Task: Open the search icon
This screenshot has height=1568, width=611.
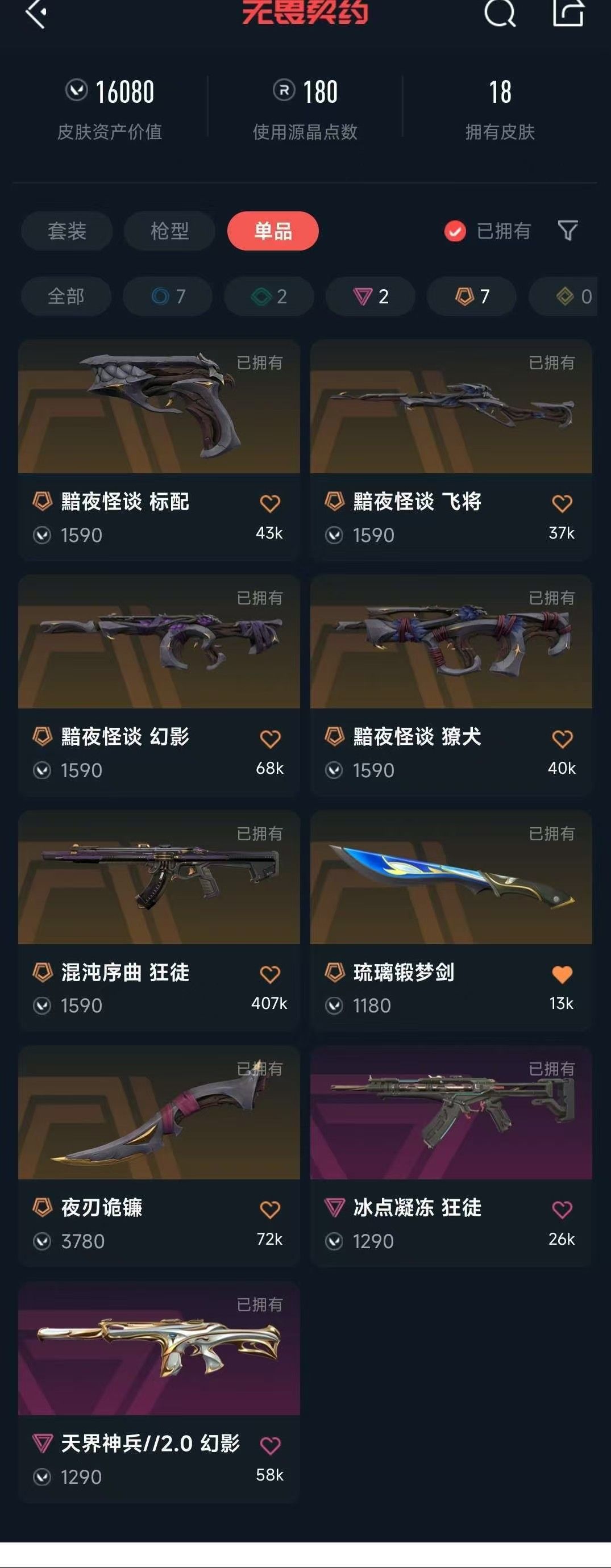Action: coord(500,12)
